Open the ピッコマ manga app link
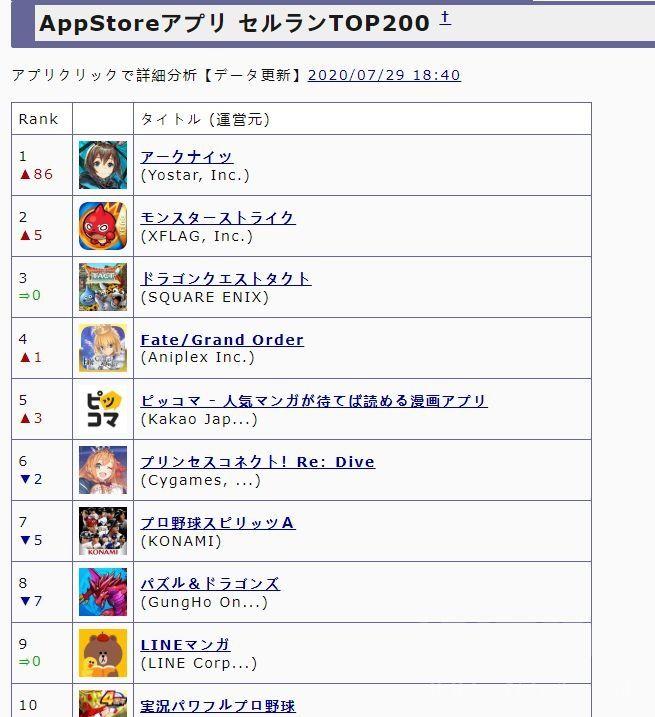 313,401
